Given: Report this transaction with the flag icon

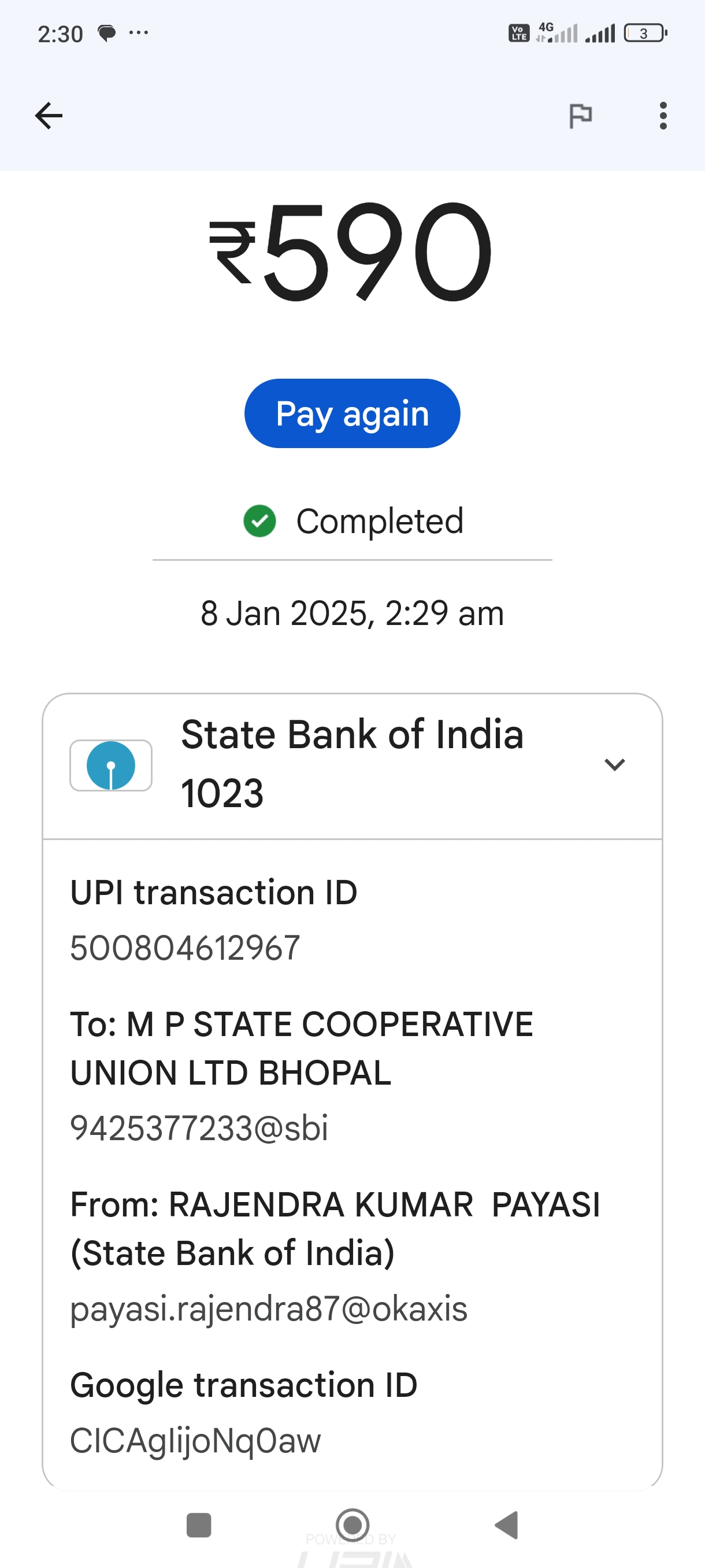Looking at the screenshot, I should tap(580, 116).
